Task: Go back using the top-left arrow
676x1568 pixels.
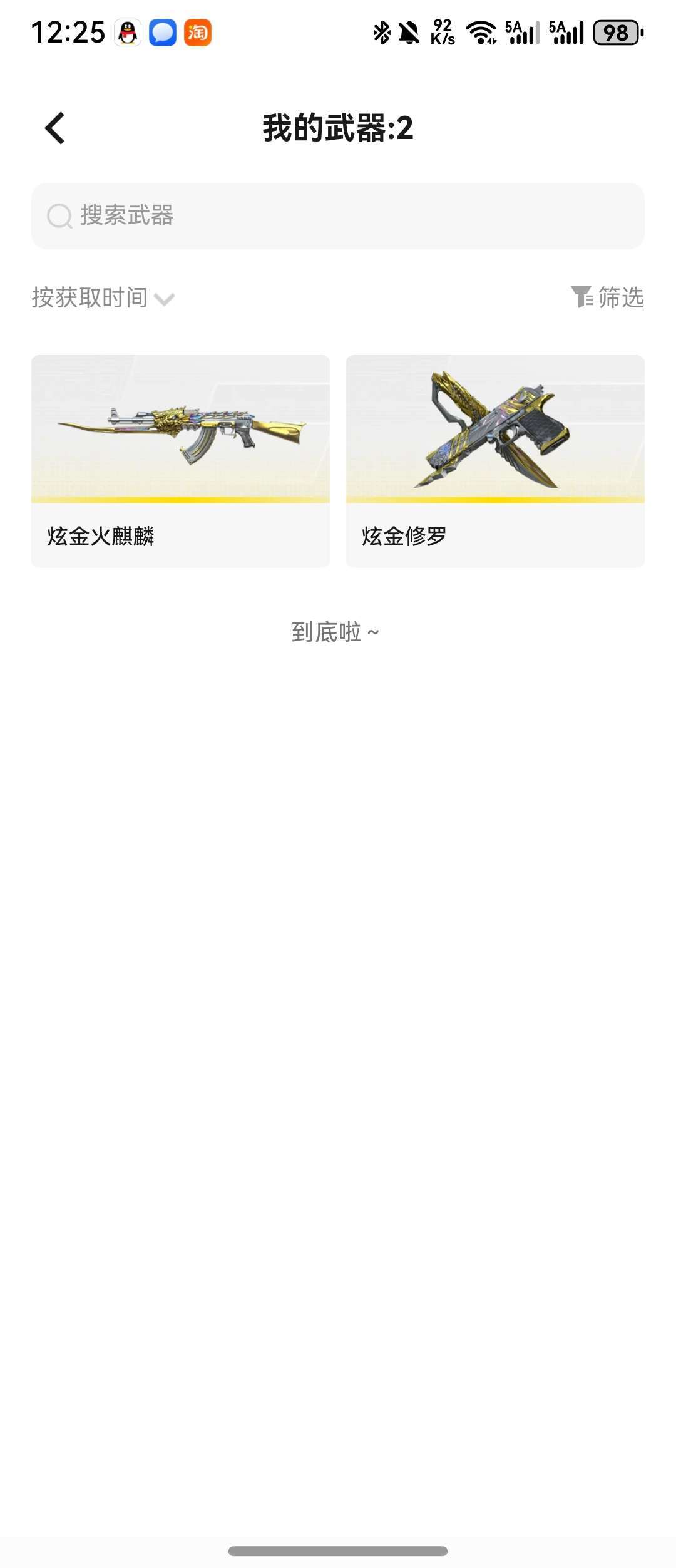Action: click(x=55, y=128)
